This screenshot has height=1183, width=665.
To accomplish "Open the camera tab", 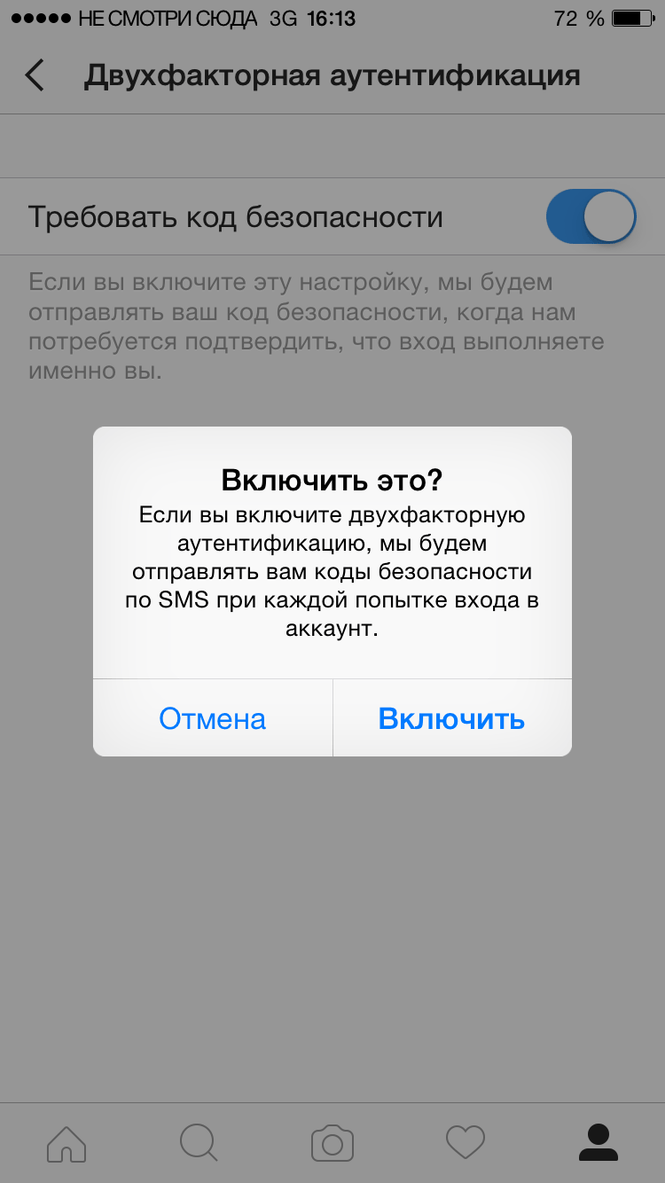I will tap(332, 1142).
